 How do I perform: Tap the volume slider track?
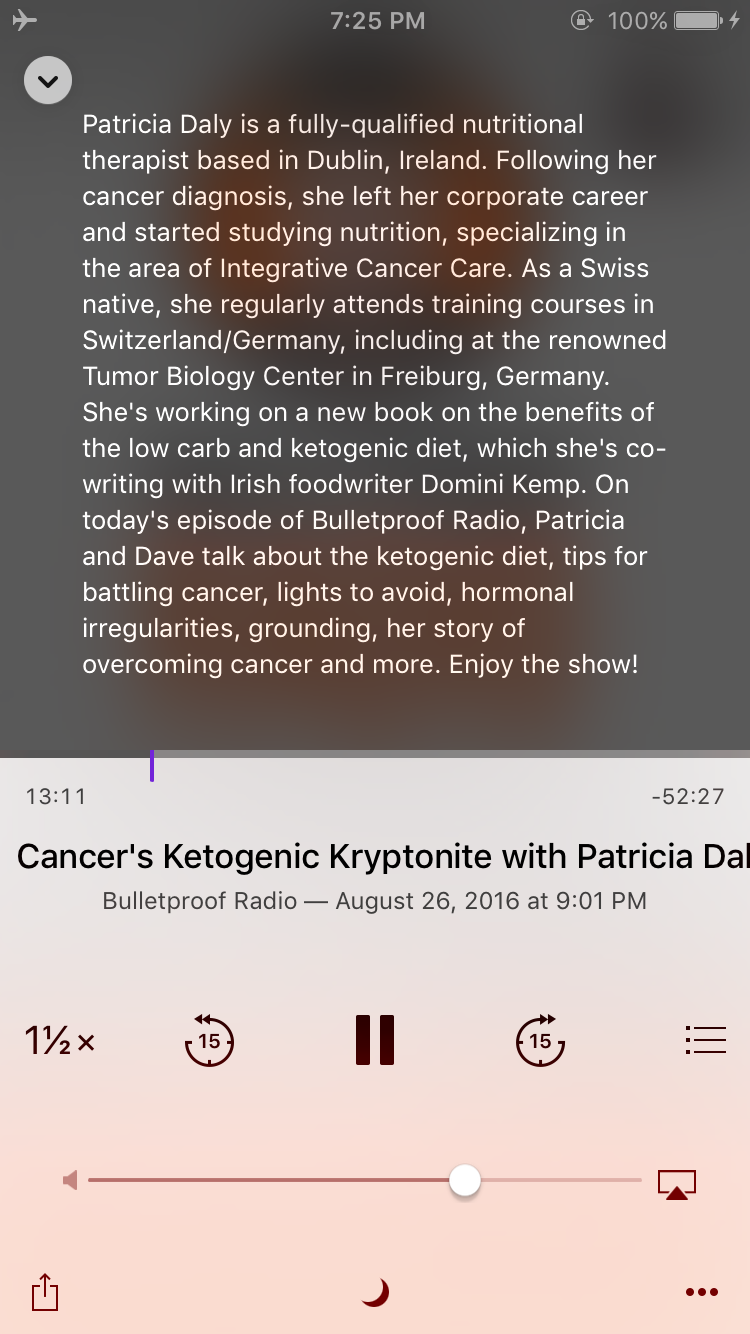(300, 1181)
